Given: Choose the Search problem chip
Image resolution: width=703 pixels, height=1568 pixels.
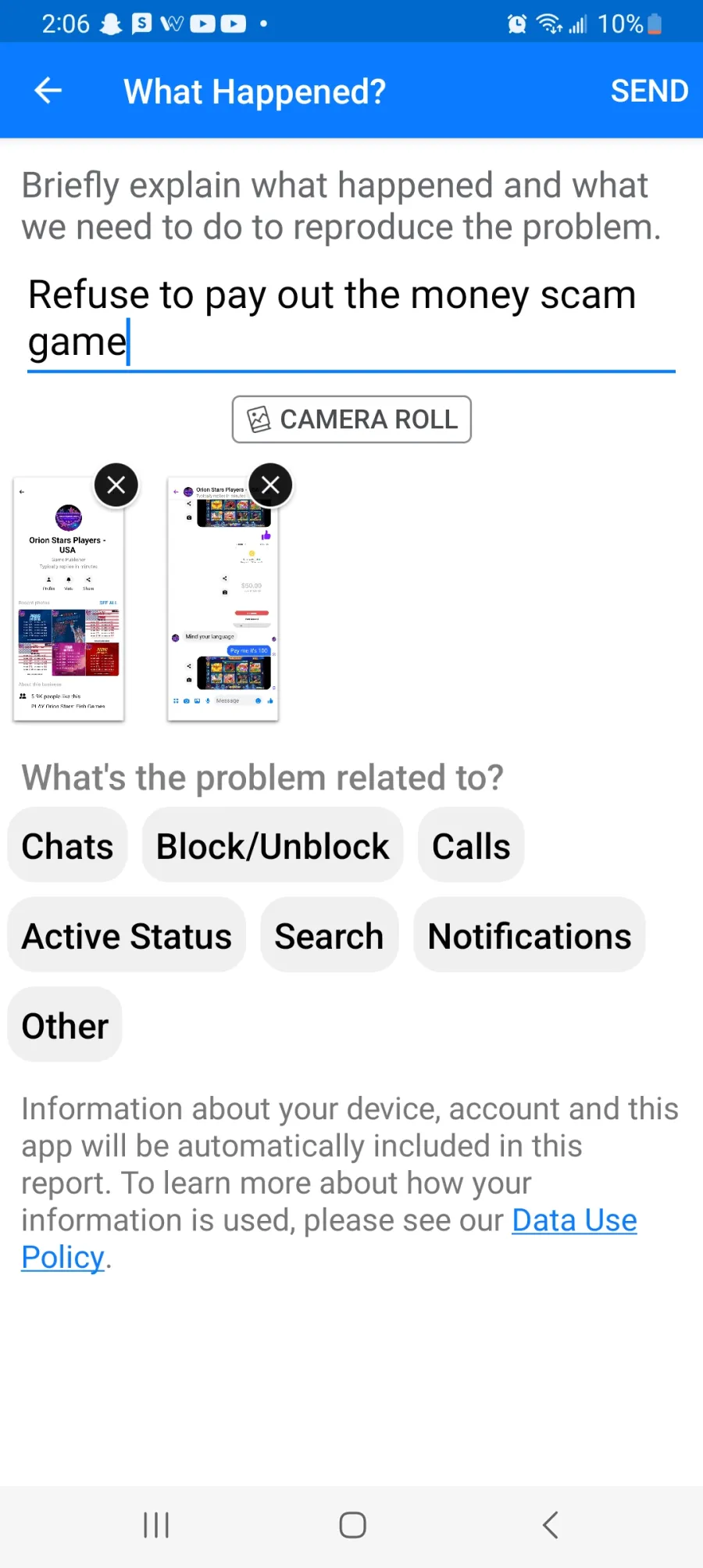Looking at the screenshot, I should (x=329, y=936).
